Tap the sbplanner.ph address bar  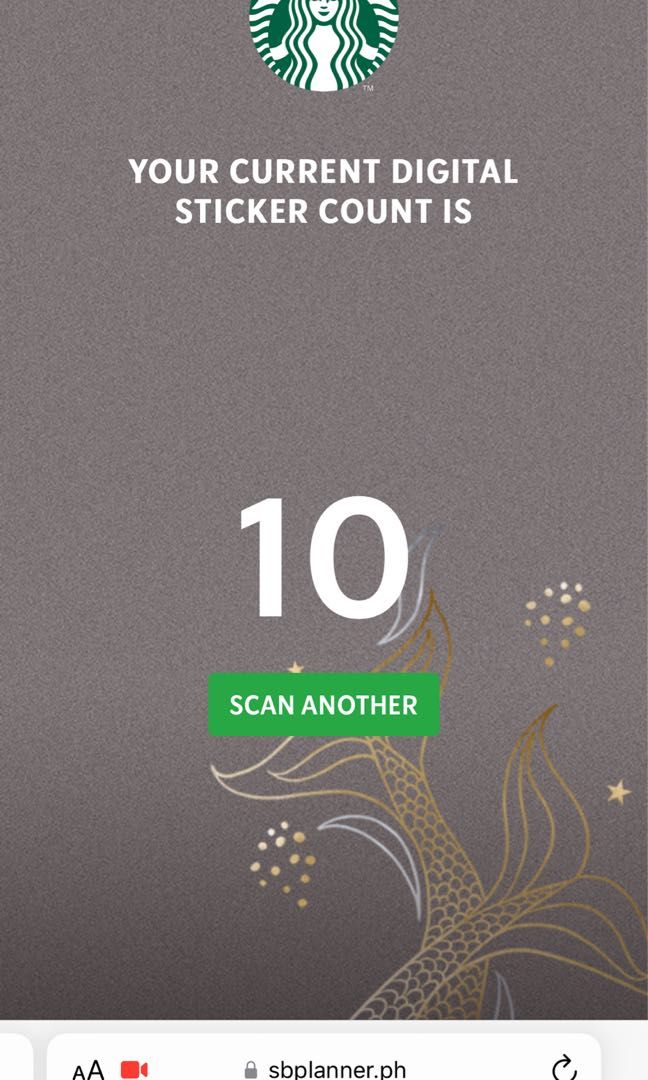point(336,1069)
